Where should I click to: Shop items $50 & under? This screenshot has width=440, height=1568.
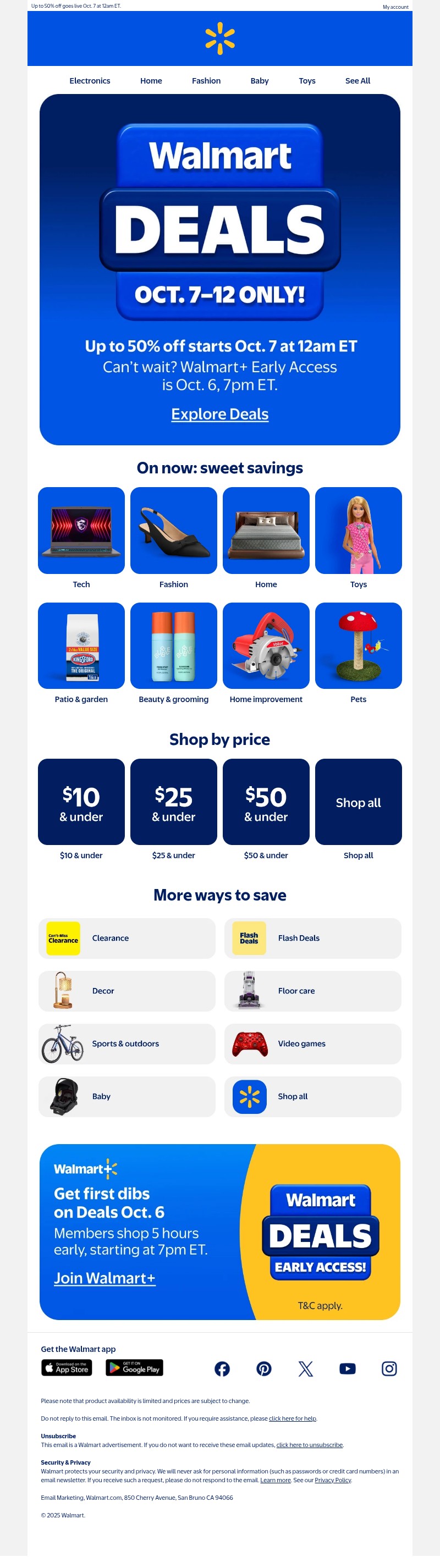[266, 802]
